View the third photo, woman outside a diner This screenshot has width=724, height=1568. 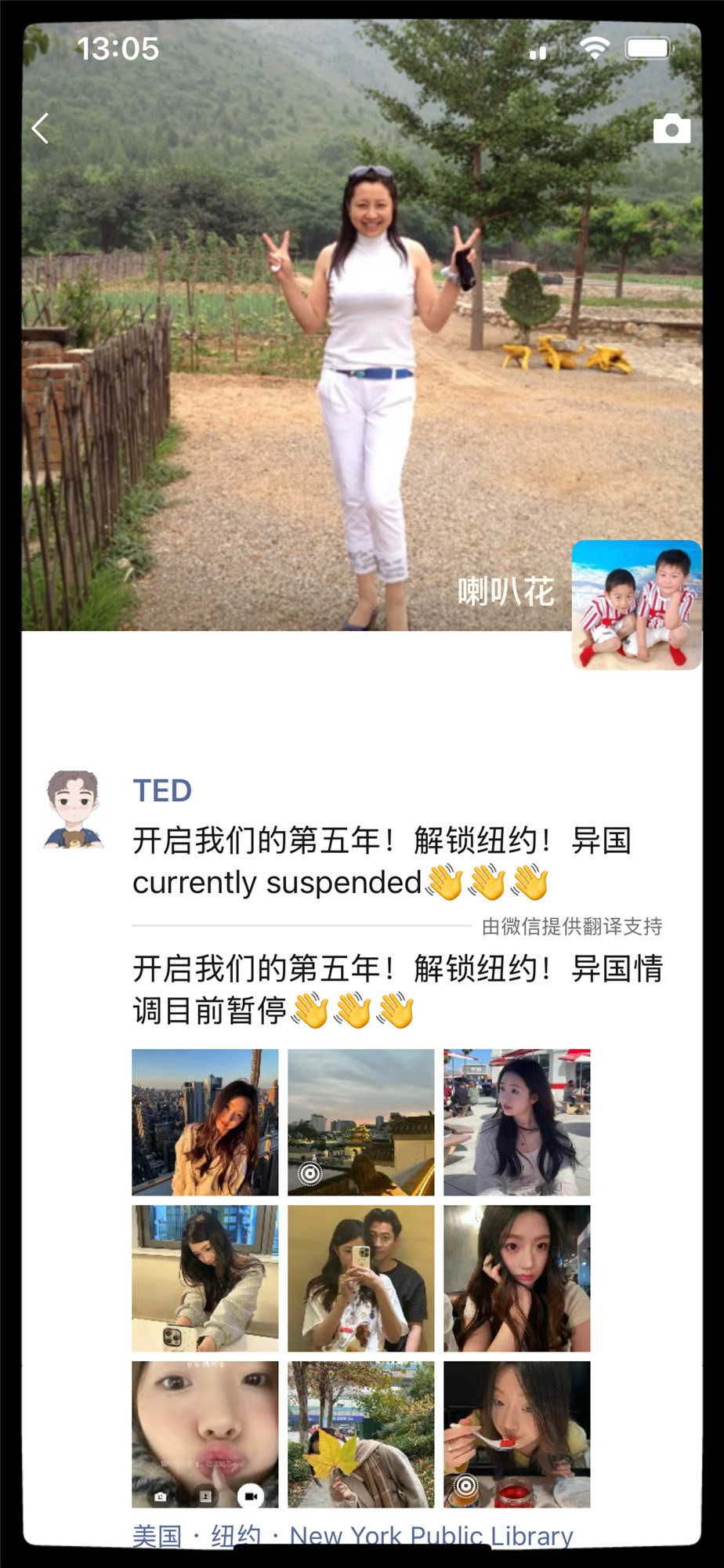[516, 1122]
